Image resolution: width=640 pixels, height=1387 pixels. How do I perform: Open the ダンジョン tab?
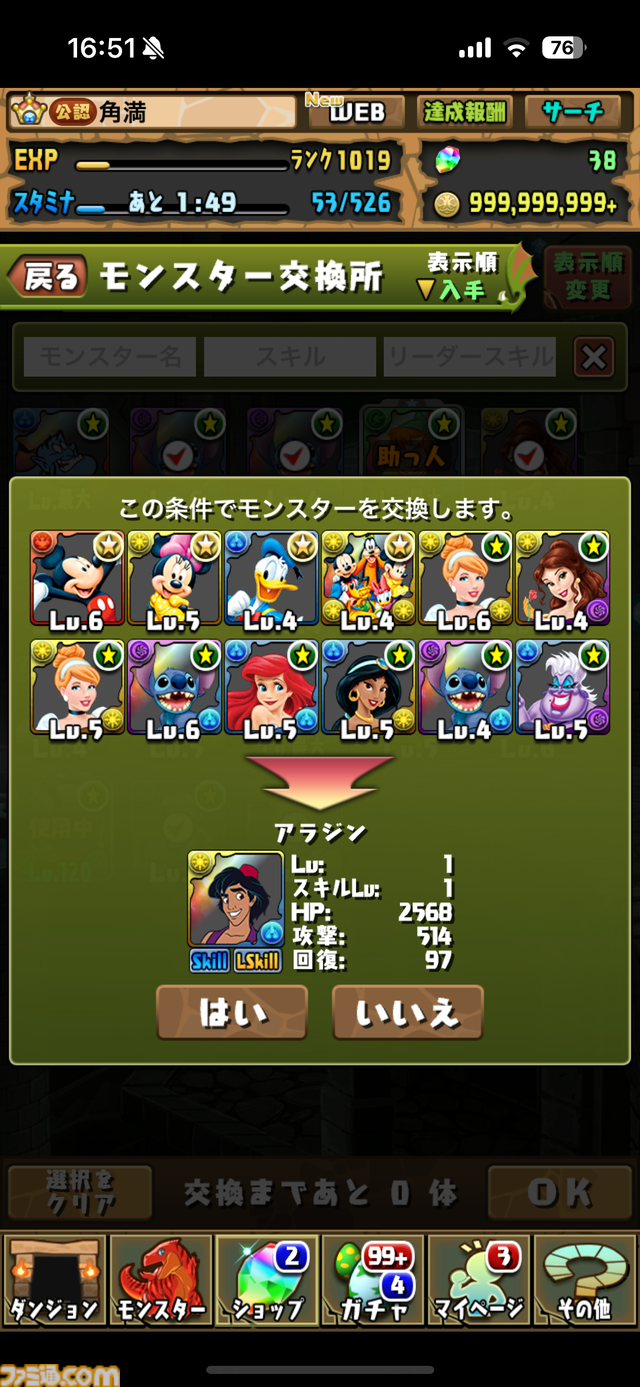pyautogui.click(x=54, y=1280)
